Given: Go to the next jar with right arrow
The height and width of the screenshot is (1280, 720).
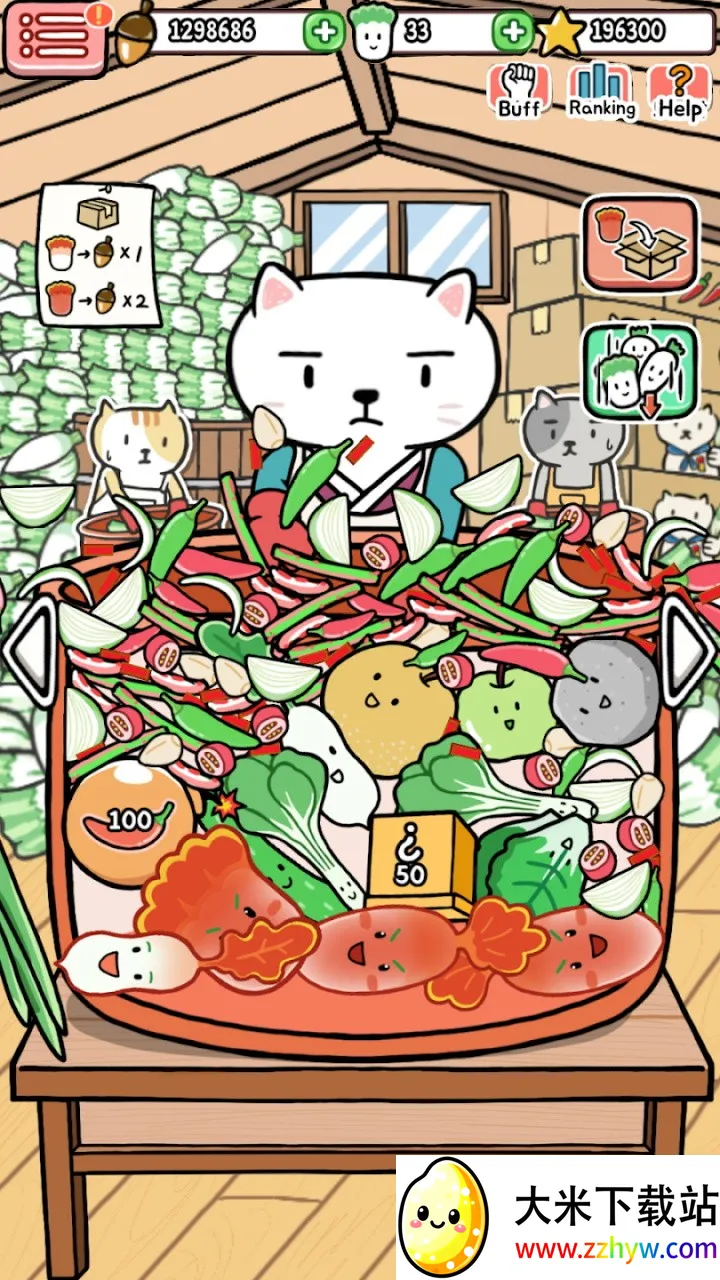Looking at the screenshot, I should point(690,651).
